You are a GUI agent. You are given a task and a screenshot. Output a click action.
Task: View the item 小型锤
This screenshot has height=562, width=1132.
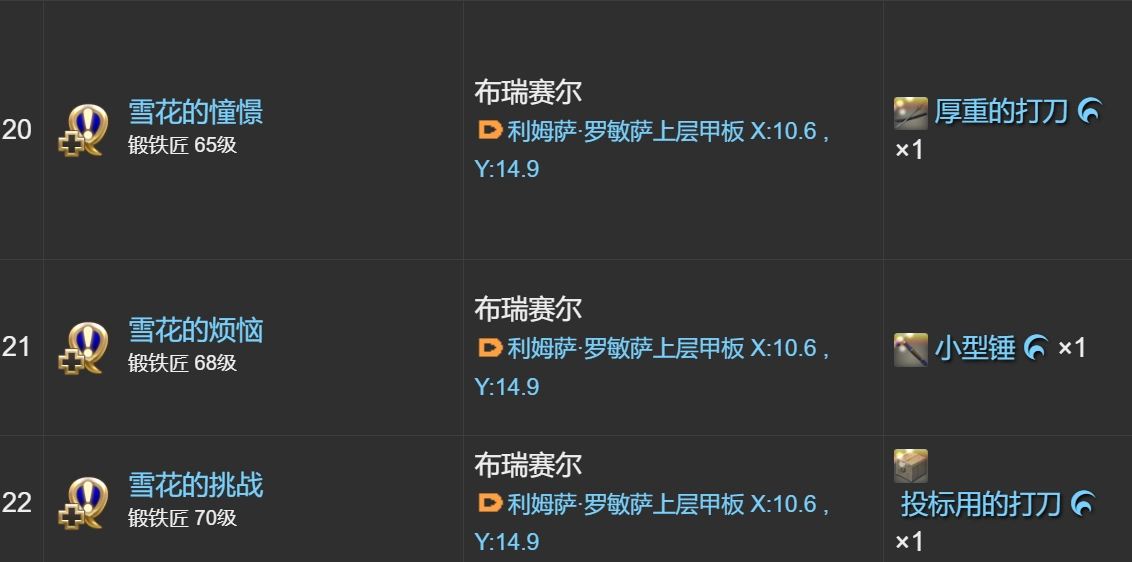click(x=974, y=348)
